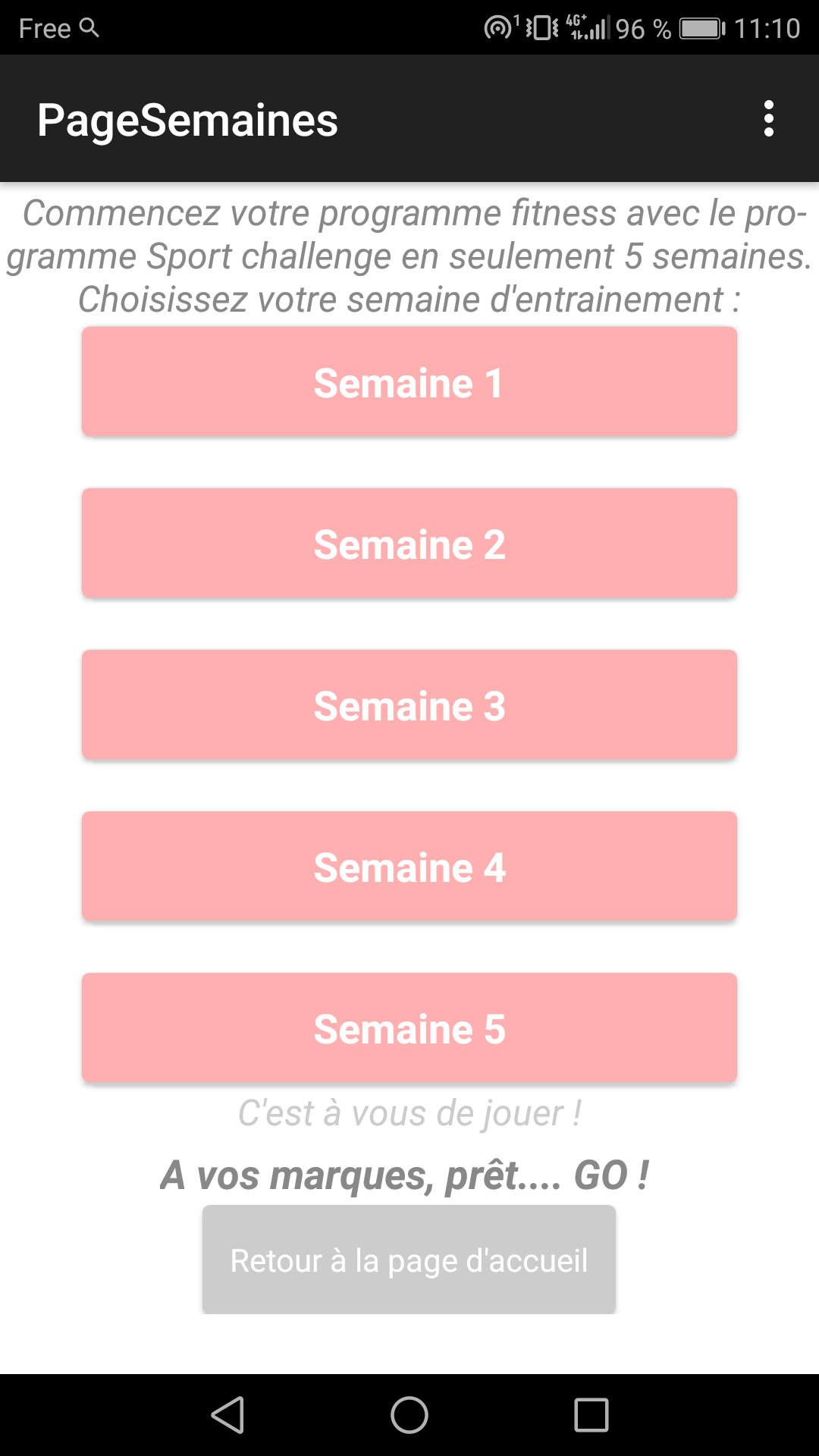Choose the Semaine 3 button

click(409, 705)
